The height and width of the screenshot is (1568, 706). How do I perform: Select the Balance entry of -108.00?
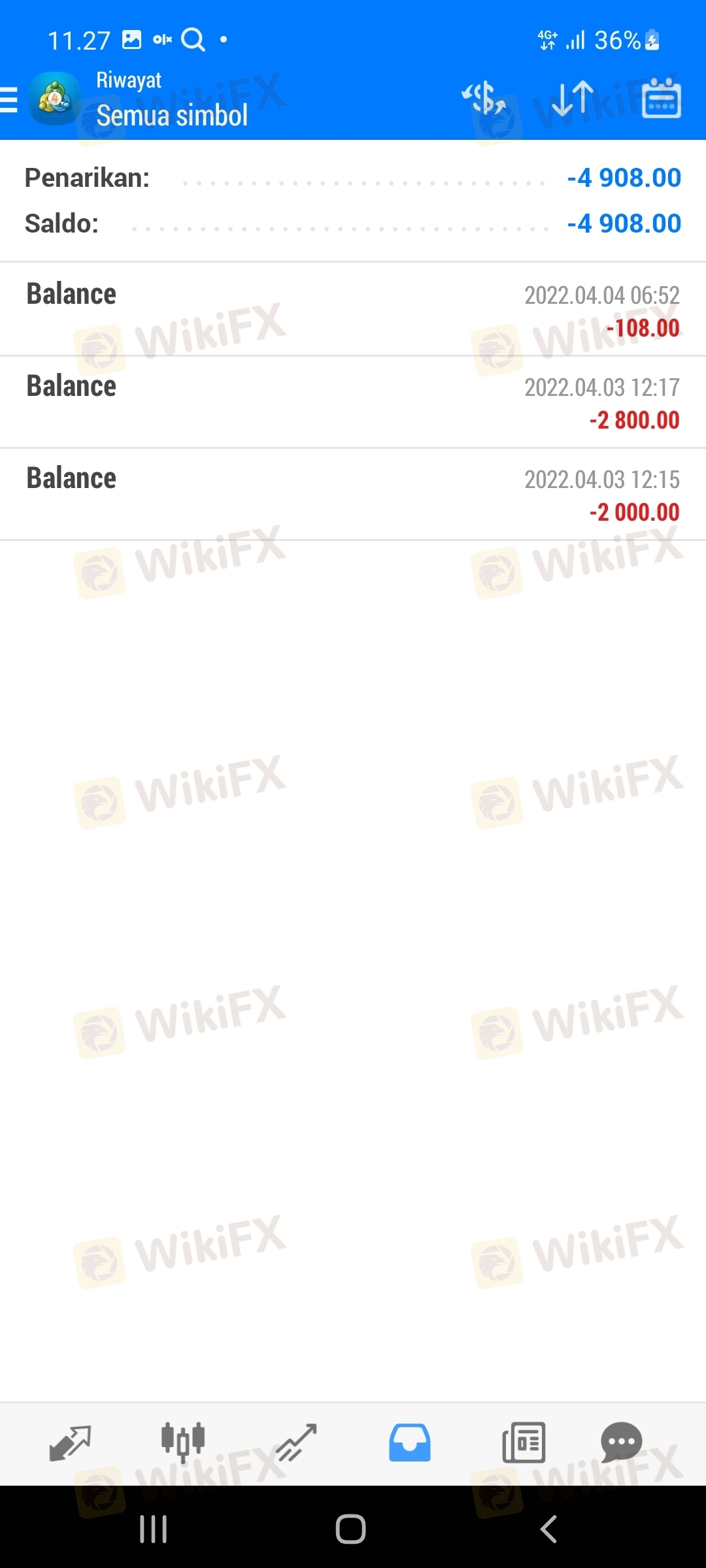[x=353, y=310]
